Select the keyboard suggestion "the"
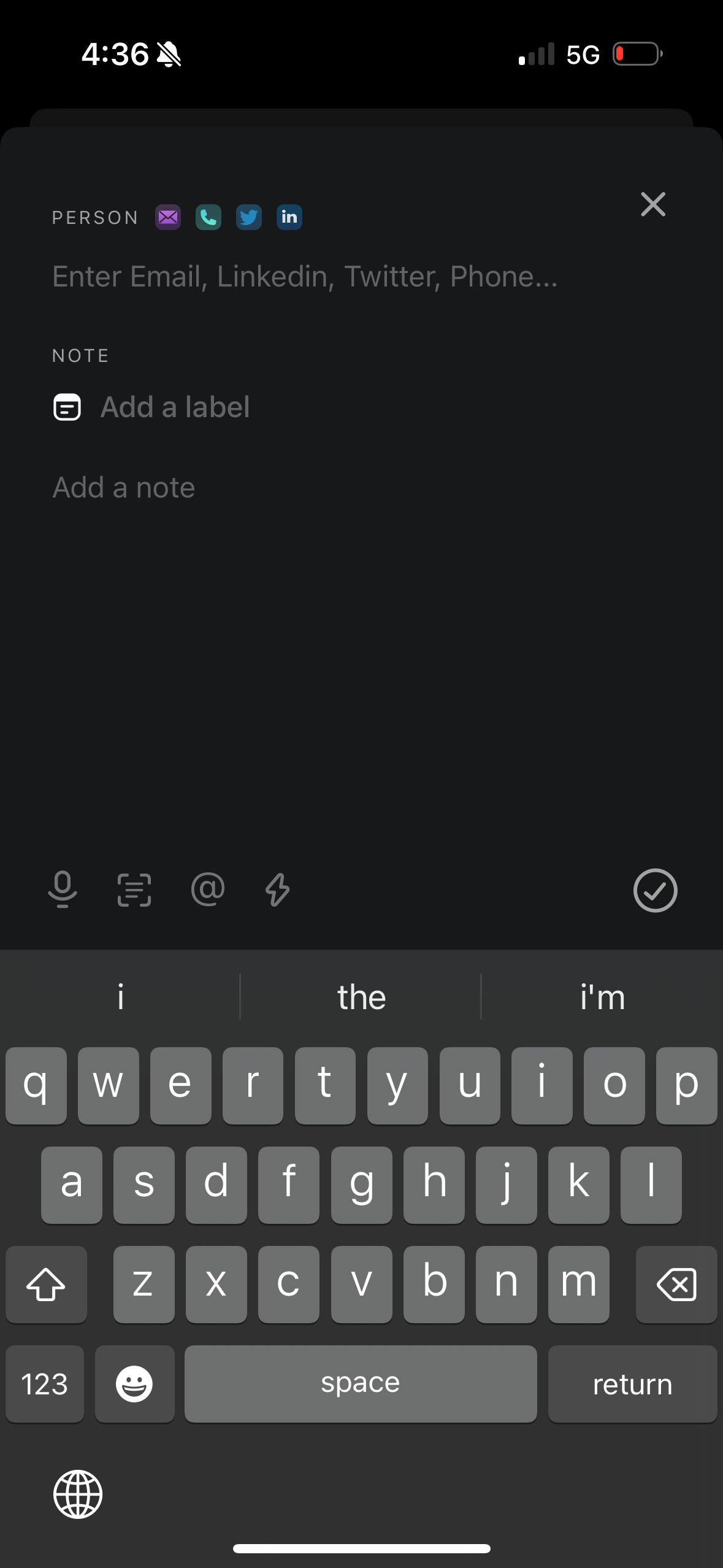 361,997
